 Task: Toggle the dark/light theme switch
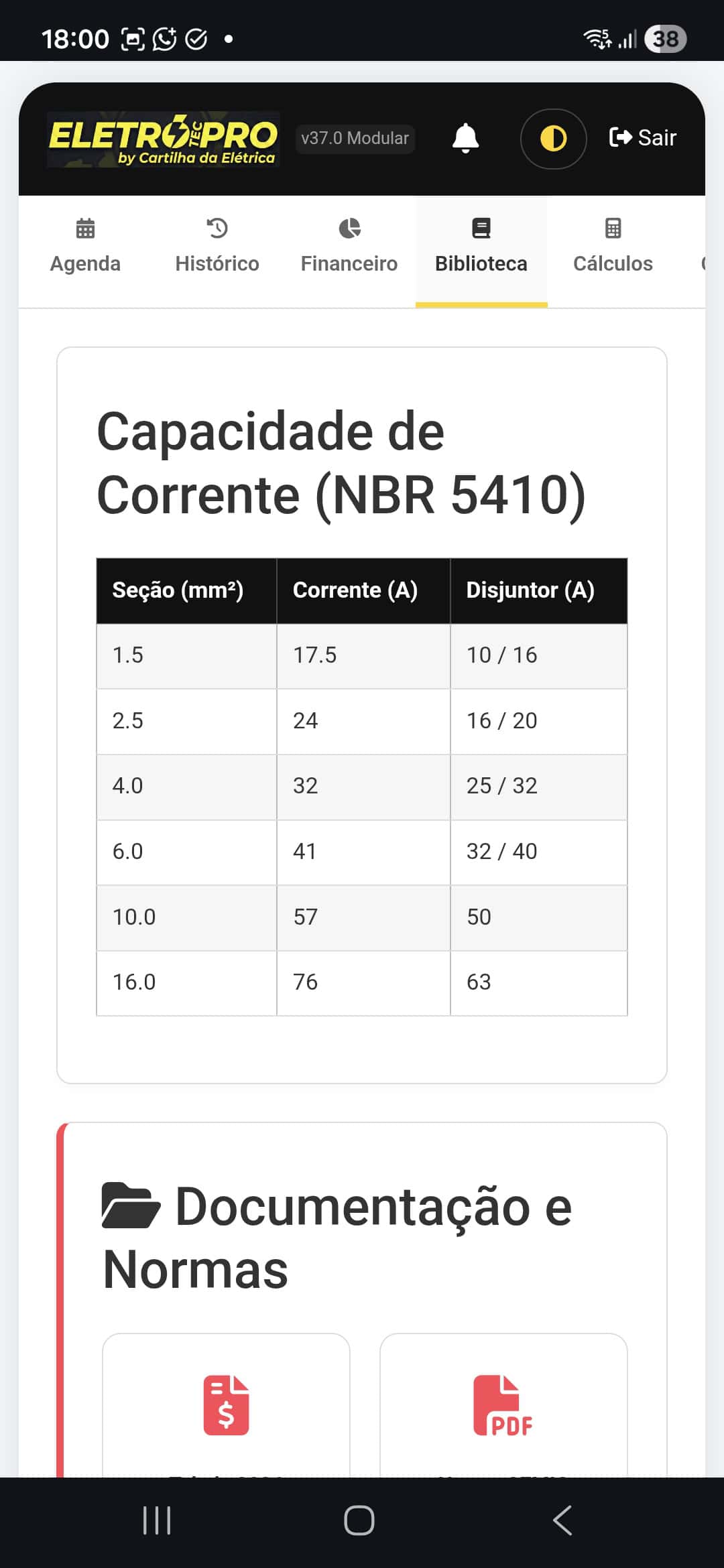552,138
